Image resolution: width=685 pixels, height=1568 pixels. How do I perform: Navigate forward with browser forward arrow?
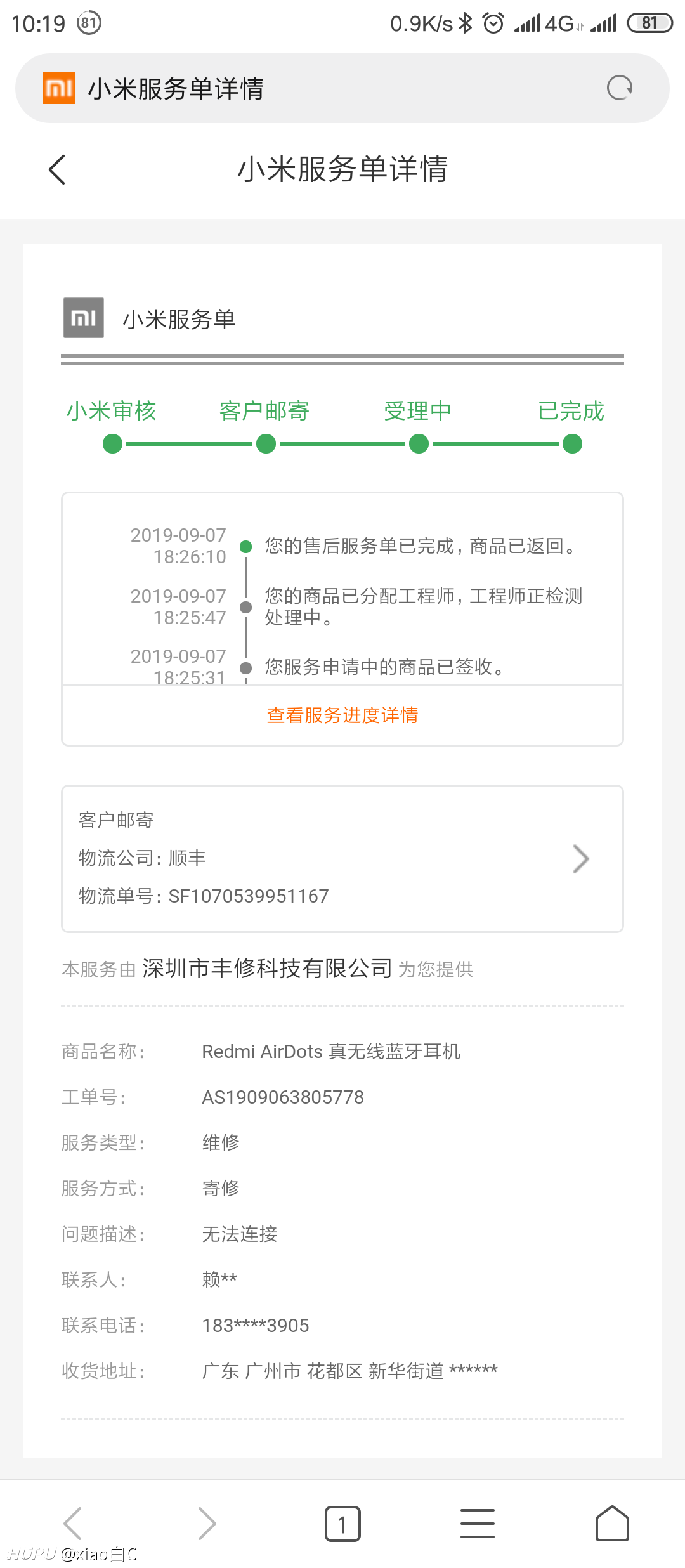(207, 1524)
